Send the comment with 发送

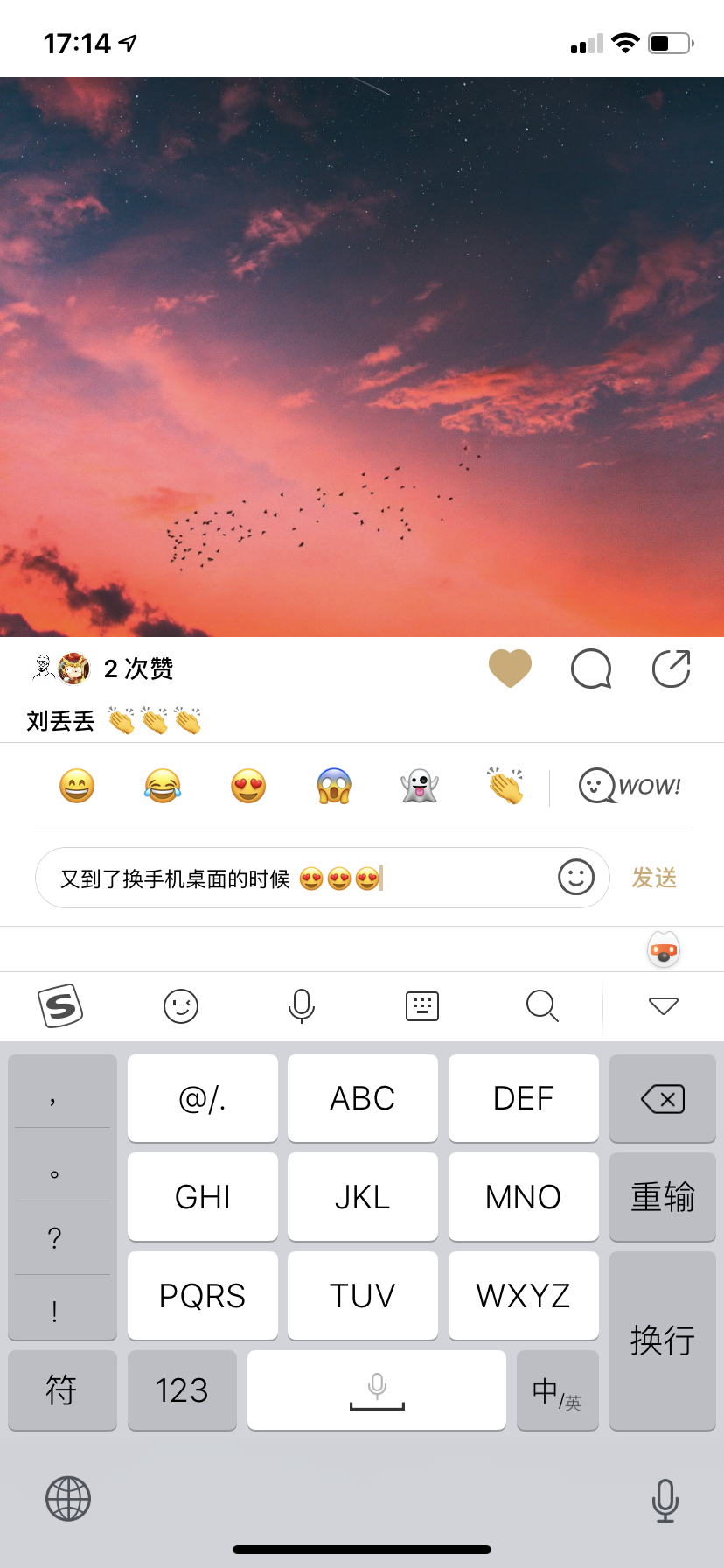(x=654, y=878)
